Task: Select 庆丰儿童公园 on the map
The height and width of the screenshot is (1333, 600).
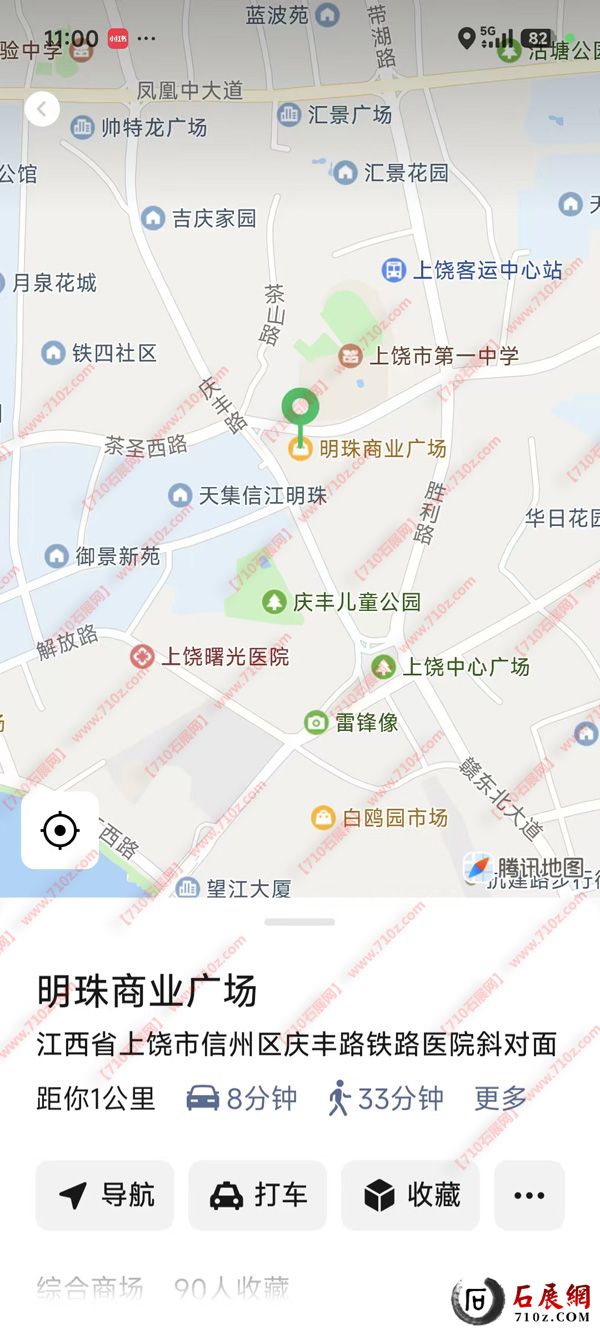Action: (342, 603)
